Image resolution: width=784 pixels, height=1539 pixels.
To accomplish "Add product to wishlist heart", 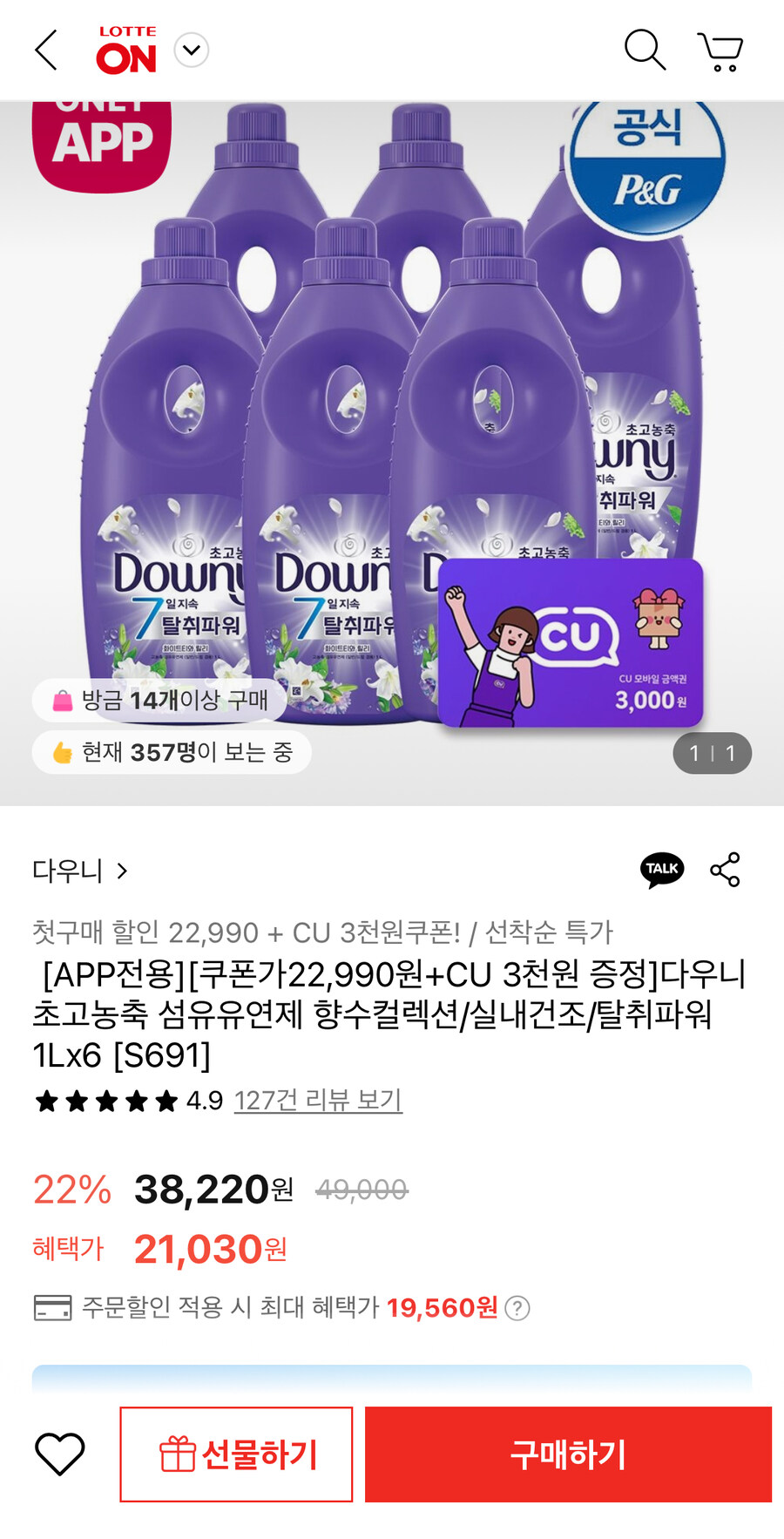I will 59,1454.
